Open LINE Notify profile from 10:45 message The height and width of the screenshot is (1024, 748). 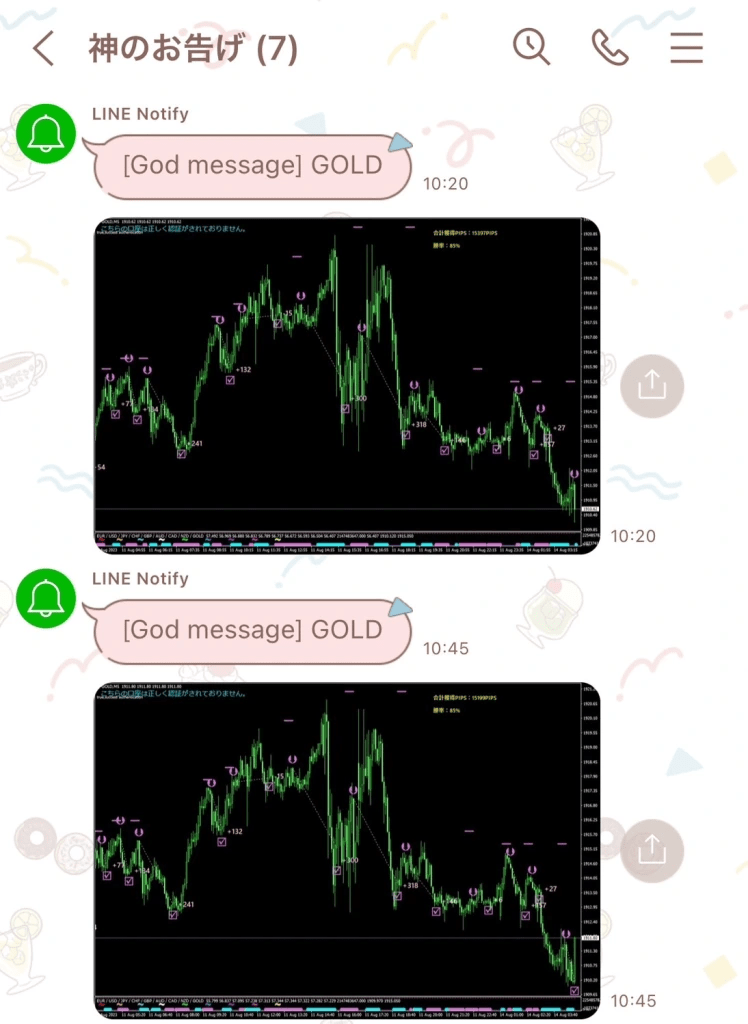(x=47, y=599)
